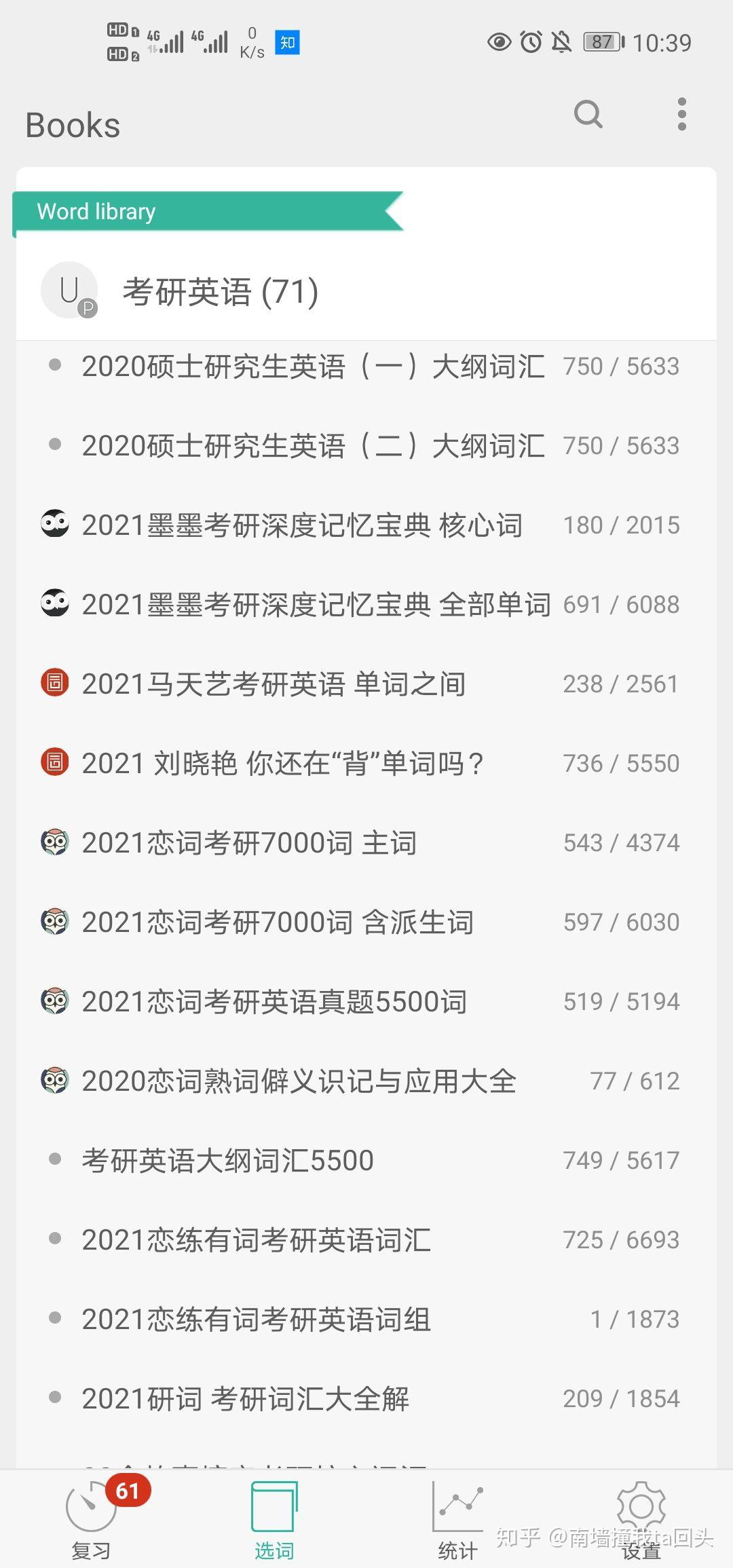Select 2021恋练有词考研英语词组

256,1320
